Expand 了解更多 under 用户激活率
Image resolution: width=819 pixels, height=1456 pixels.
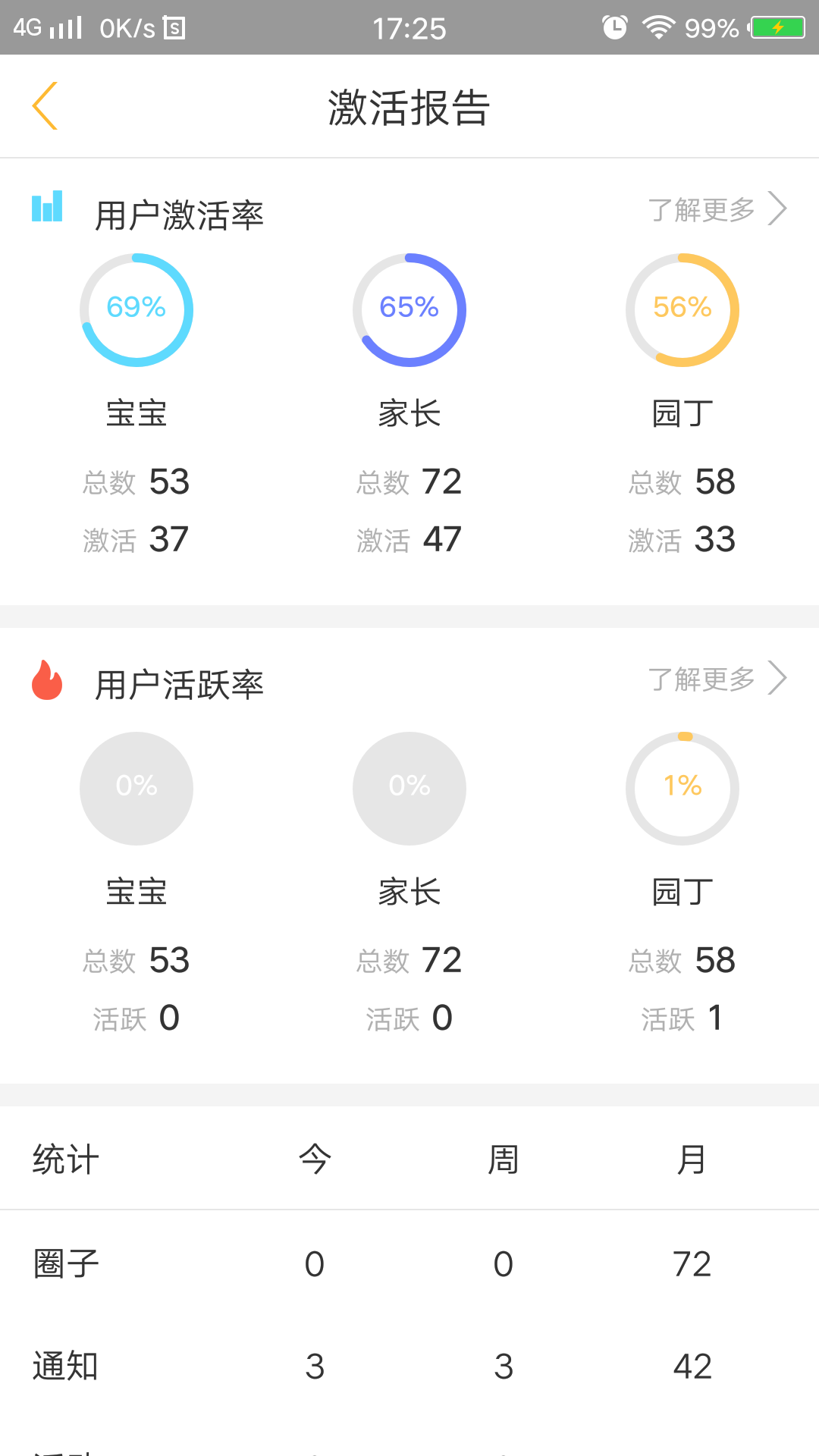click(701, 209)
